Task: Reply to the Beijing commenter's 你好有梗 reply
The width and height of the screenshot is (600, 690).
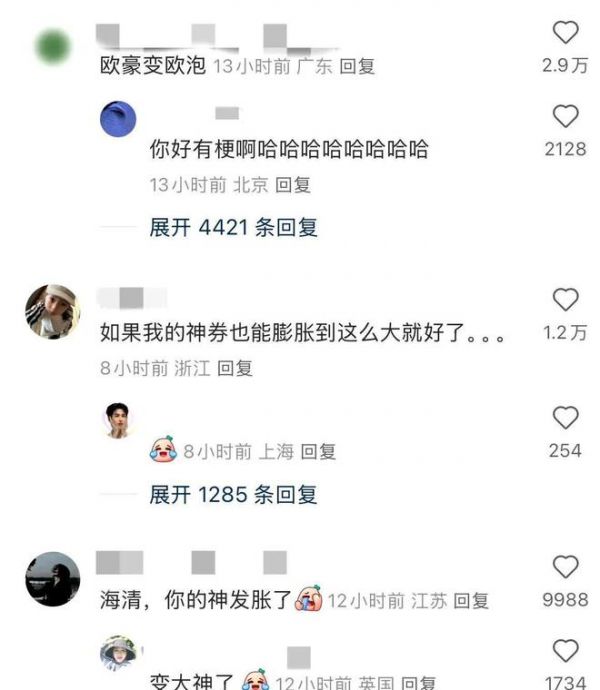Action: coord(293,185)
